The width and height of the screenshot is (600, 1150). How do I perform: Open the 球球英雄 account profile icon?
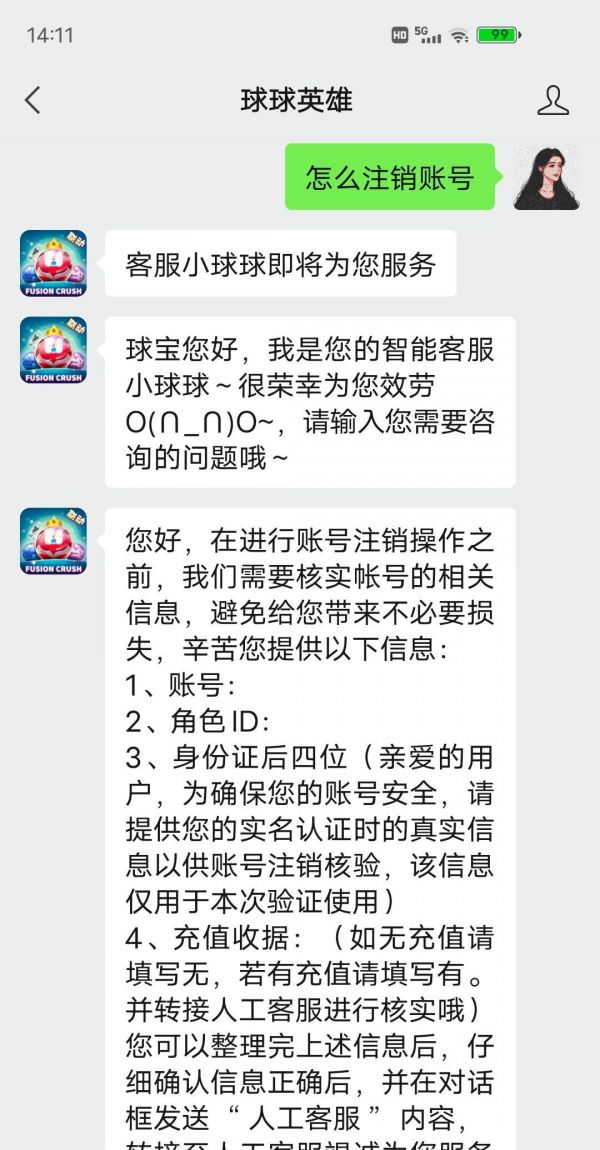[552, 100]
